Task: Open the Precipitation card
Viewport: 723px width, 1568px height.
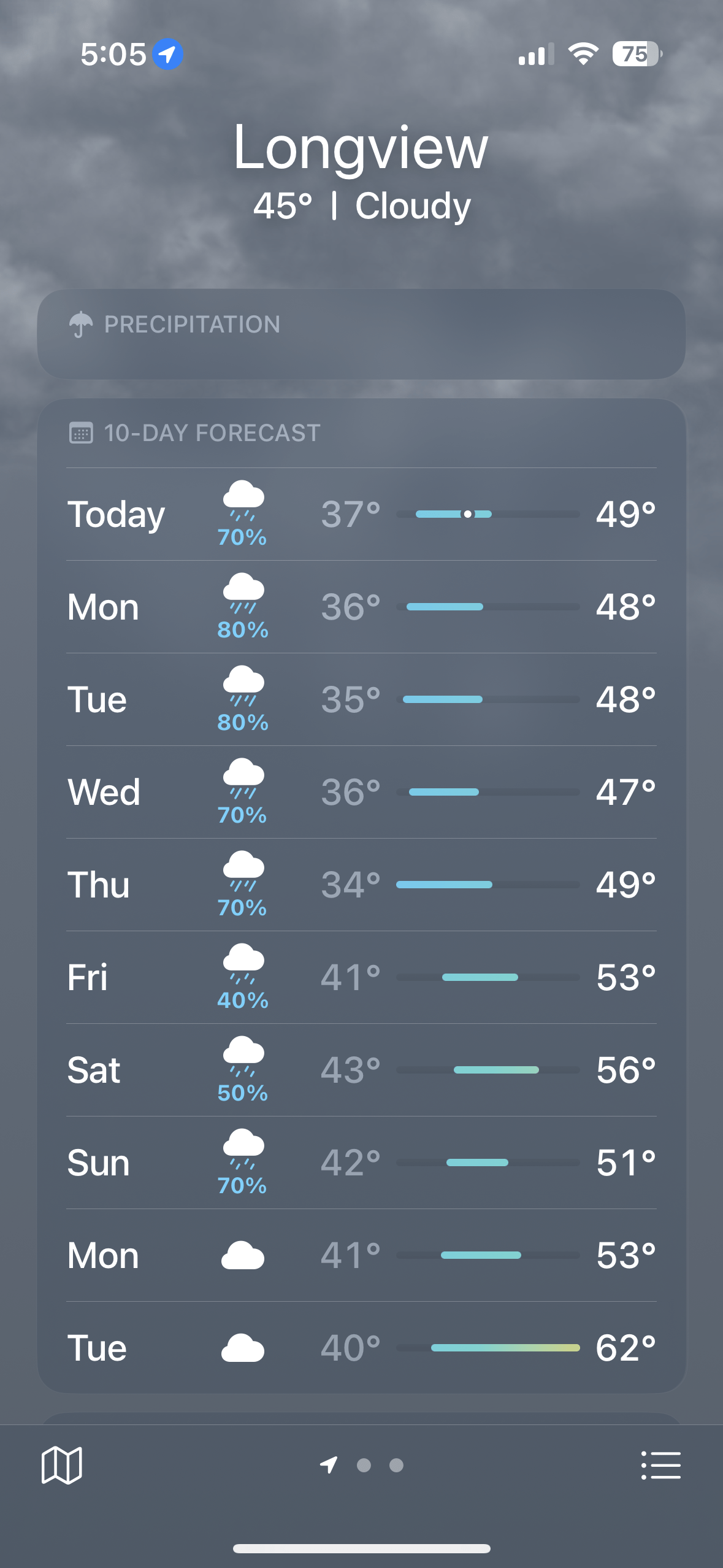Action: click(x=361, y=334)
